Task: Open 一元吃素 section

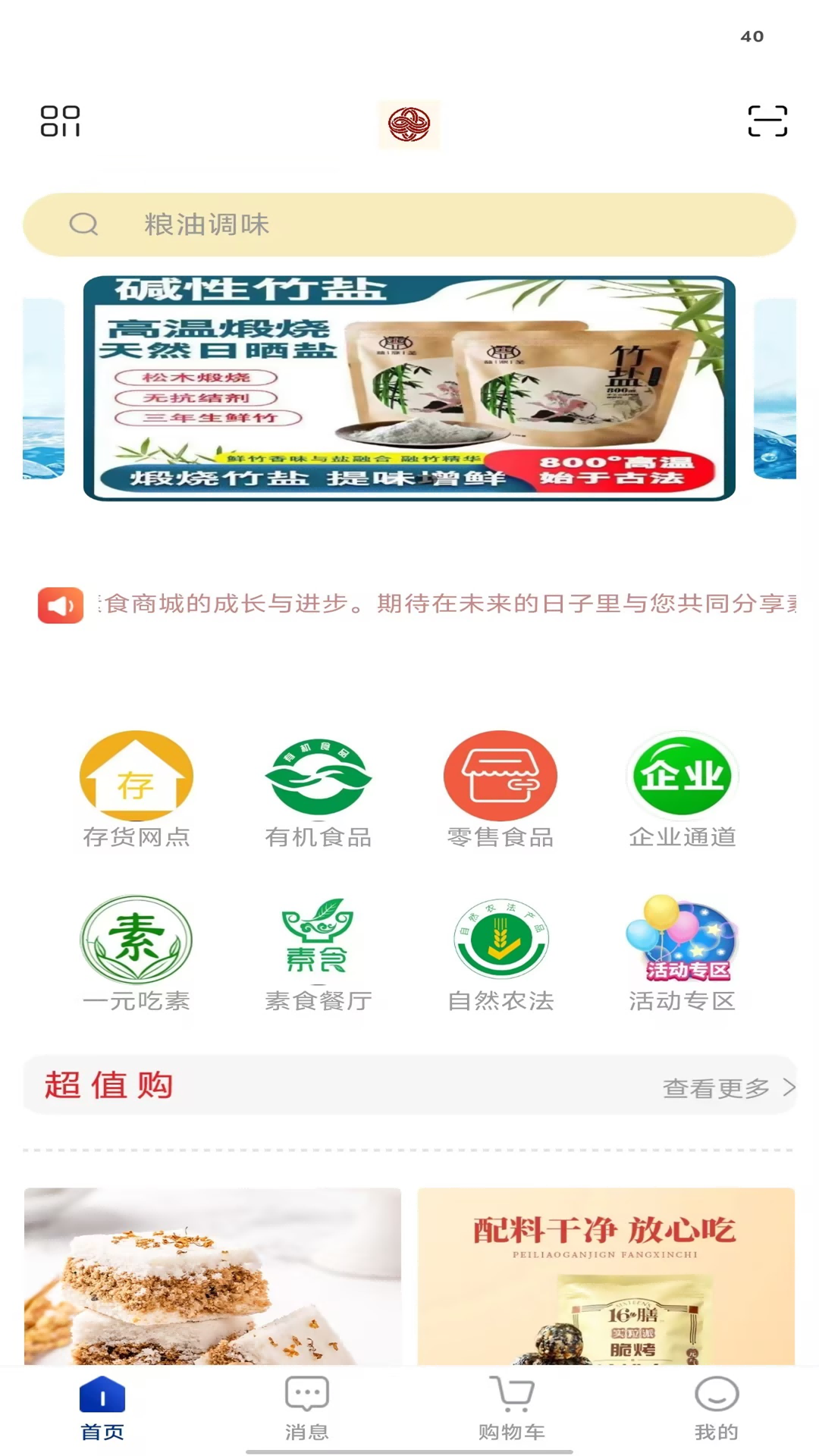Action: point(136,953)
